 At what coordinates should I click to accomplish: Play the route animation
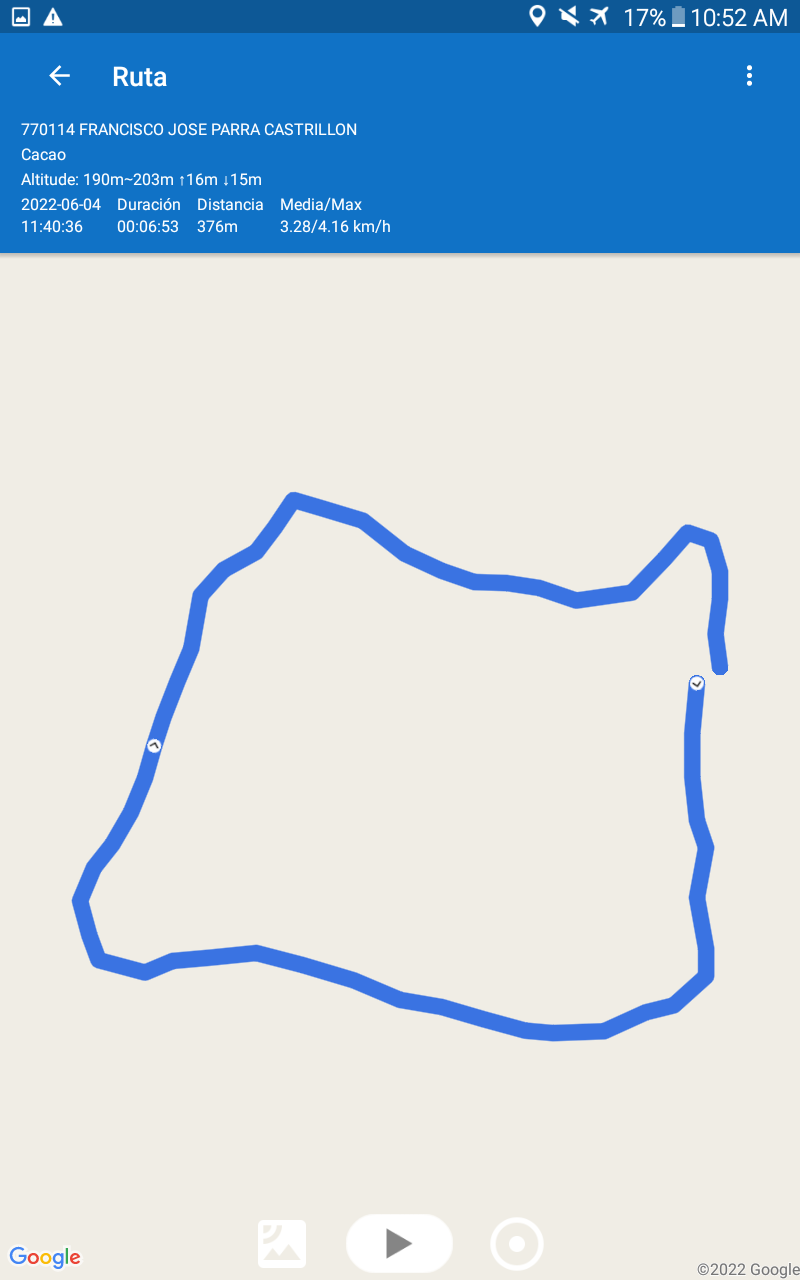(399, 1243)
